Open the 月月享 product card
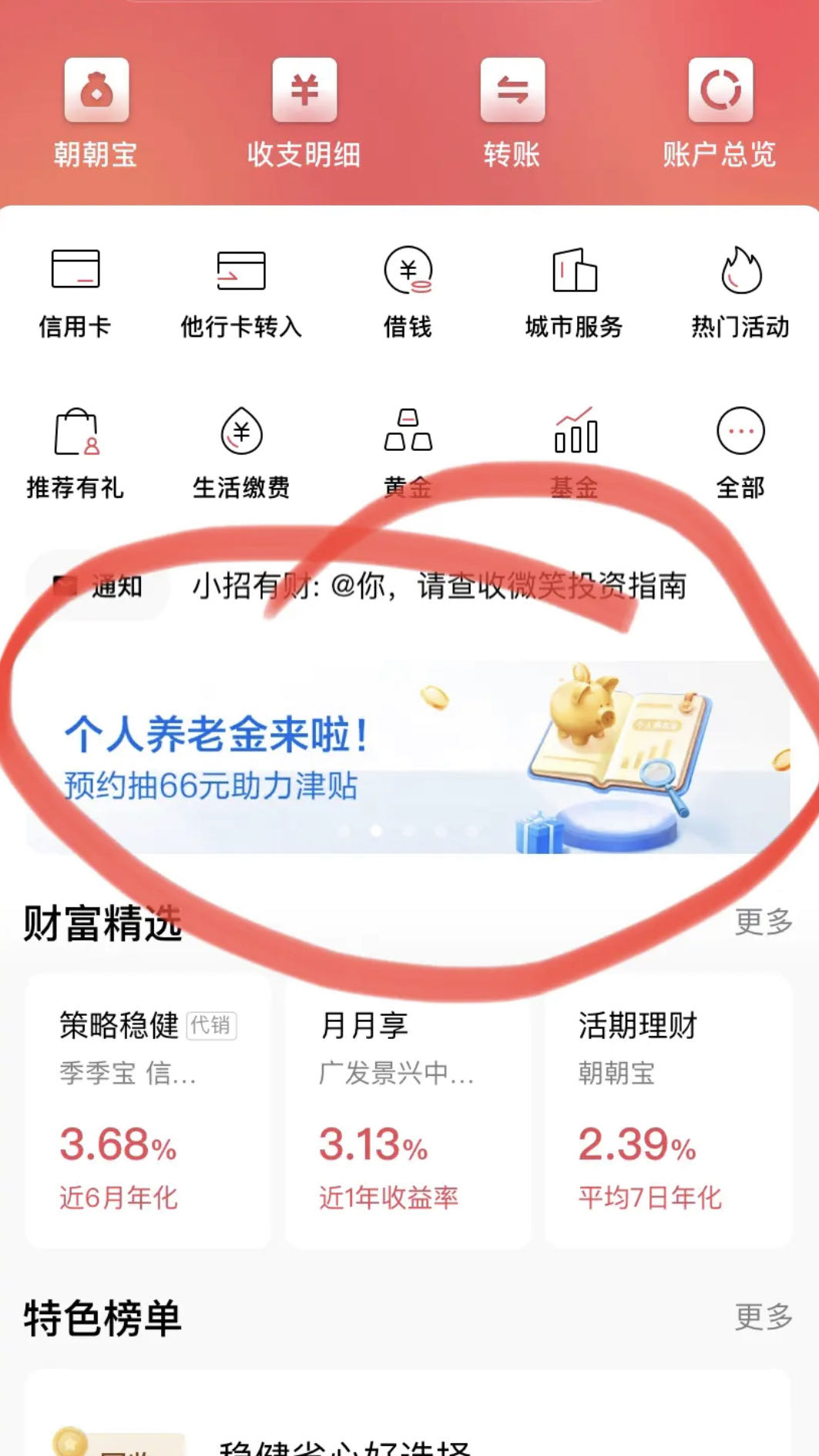This screenshot has height=1456, width=819. point(408,1110)
